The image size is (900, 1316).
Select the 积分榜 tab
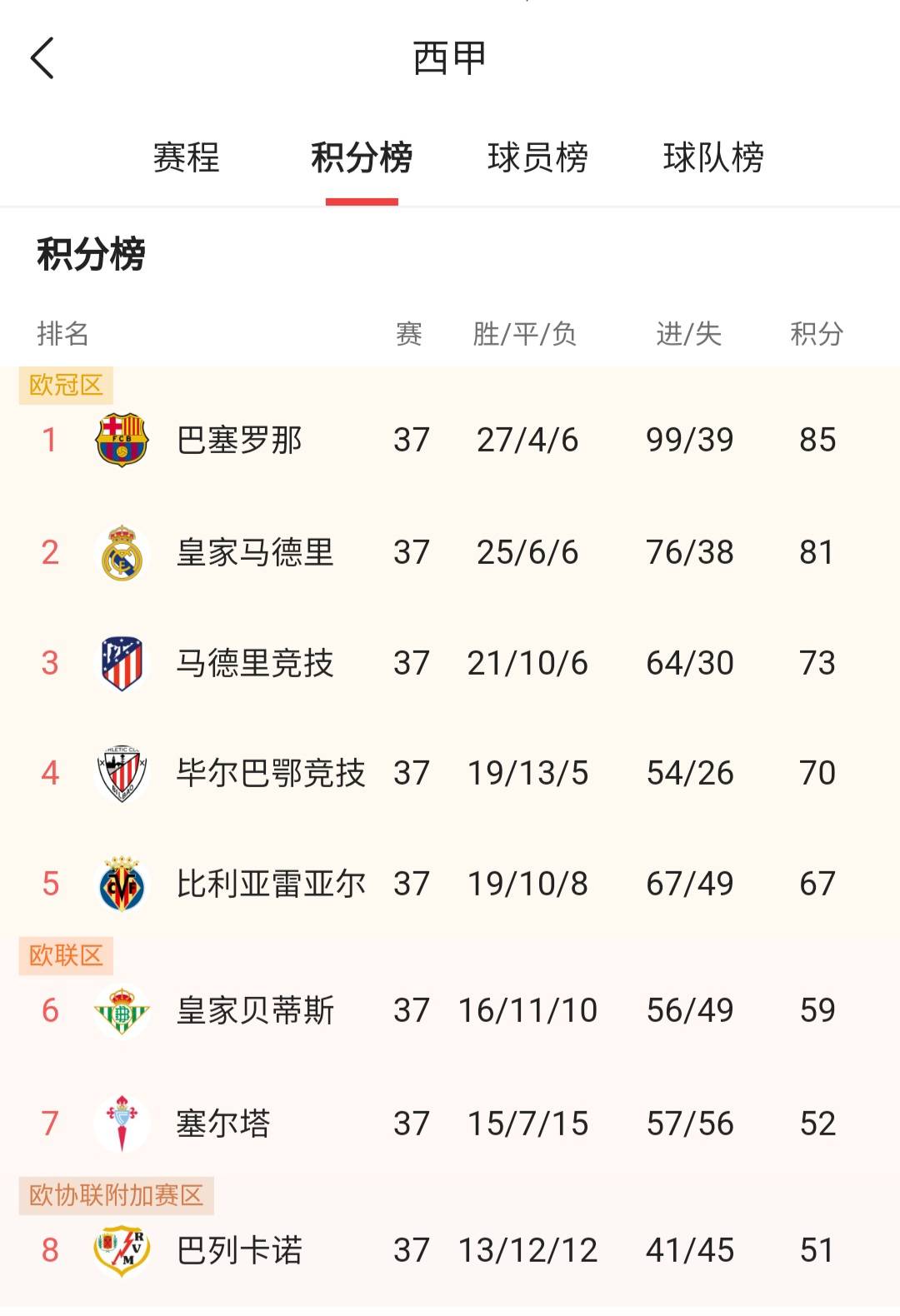(x=362, y=157)
